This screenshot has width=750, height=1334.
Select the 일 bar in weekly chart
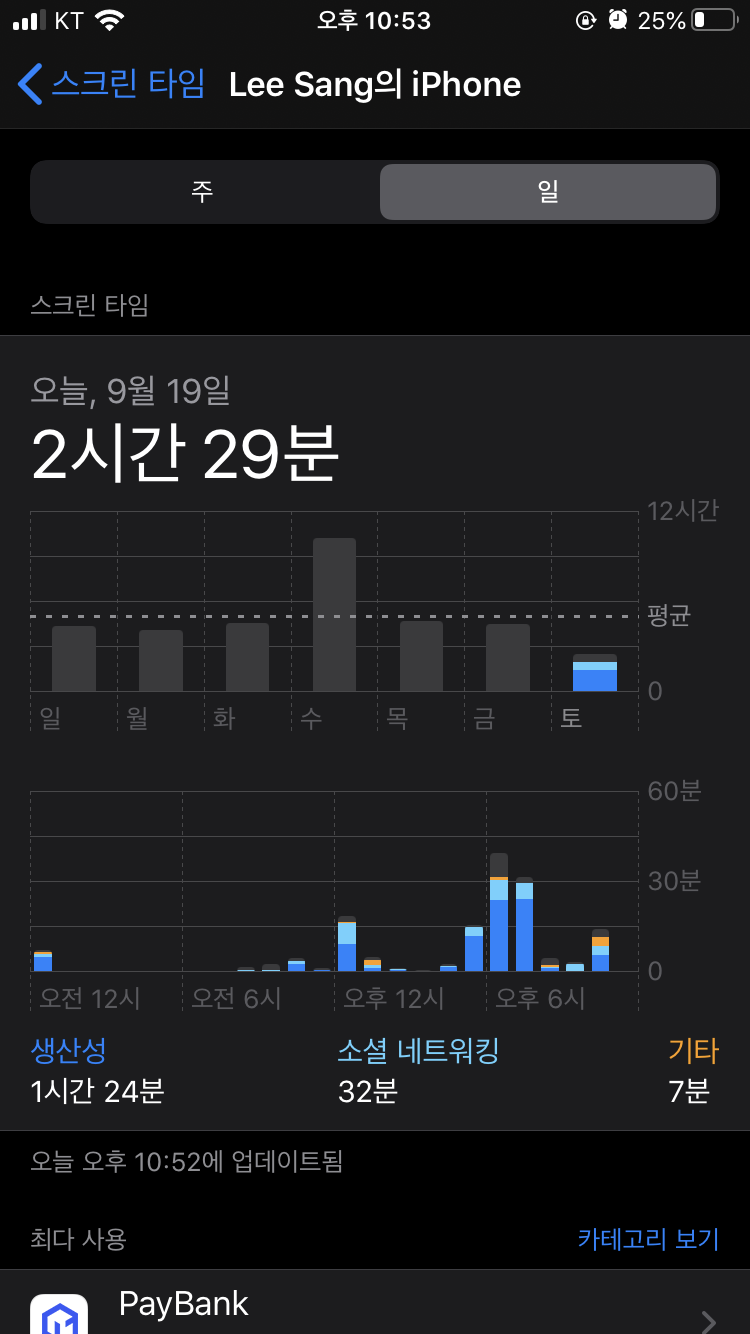click(74, 658)
